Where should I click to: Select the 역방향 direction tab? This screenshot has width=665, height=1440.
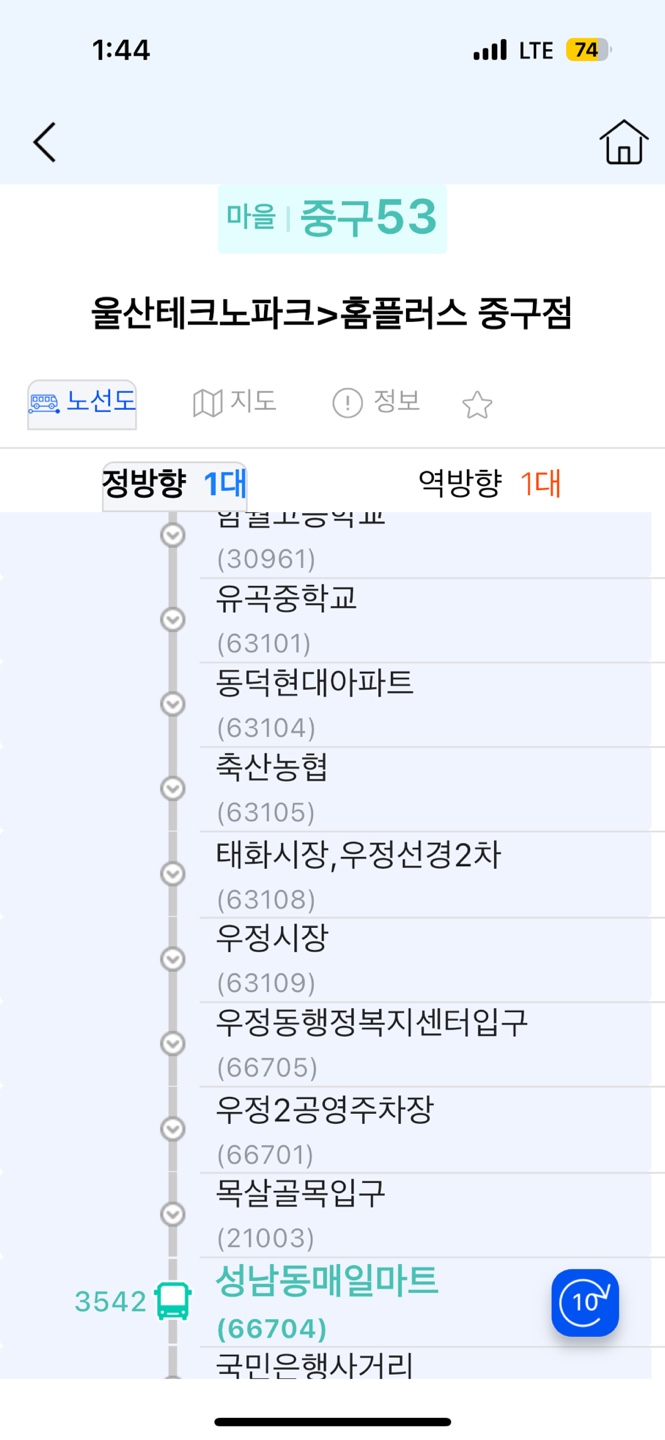490,485
